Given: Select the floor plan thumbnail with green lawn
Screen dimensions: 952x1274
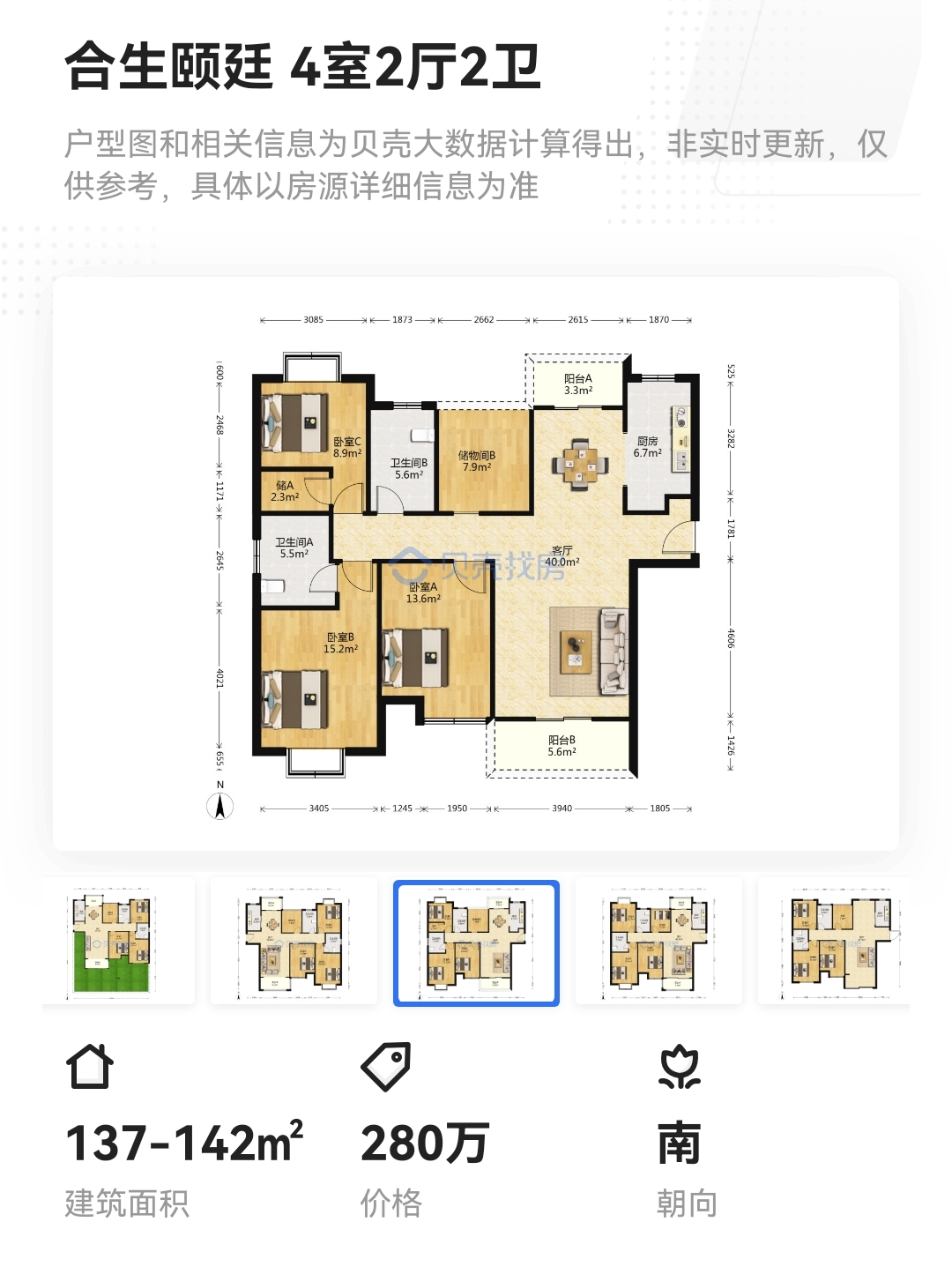Looking at the screenshot, I should coord(116,942).
